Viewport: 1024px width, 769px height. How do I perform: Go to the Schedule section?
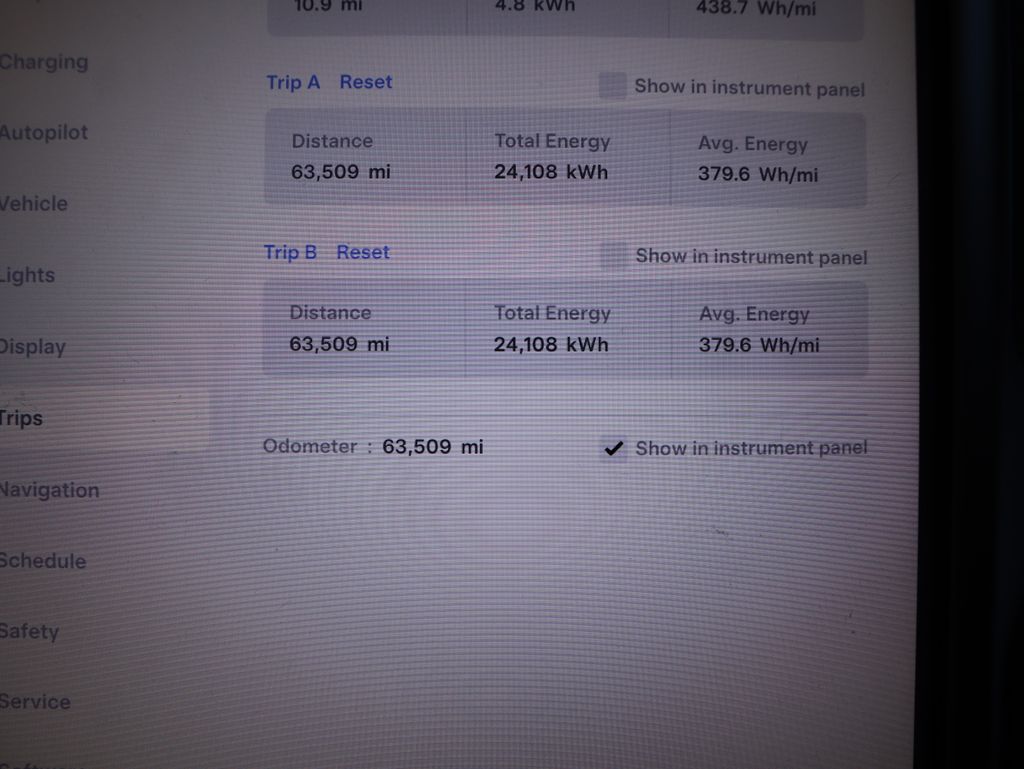tap(43, 561)
